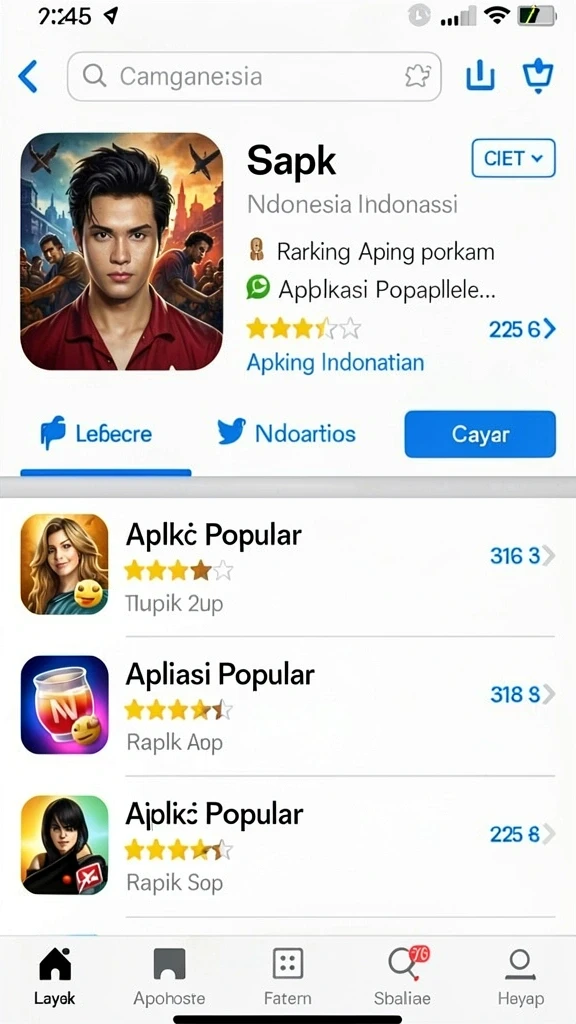576x1024 pixels.
Task: Open the basket icon at top right
Action: [538, 76]
